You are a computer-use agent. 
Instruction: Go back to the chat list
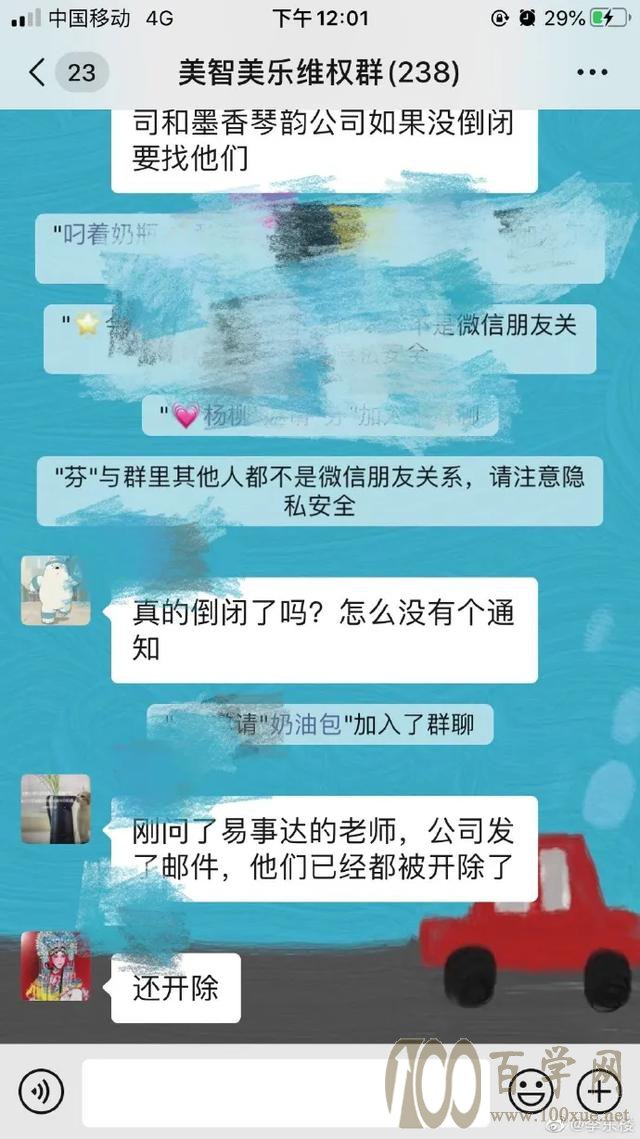[38, 73]
